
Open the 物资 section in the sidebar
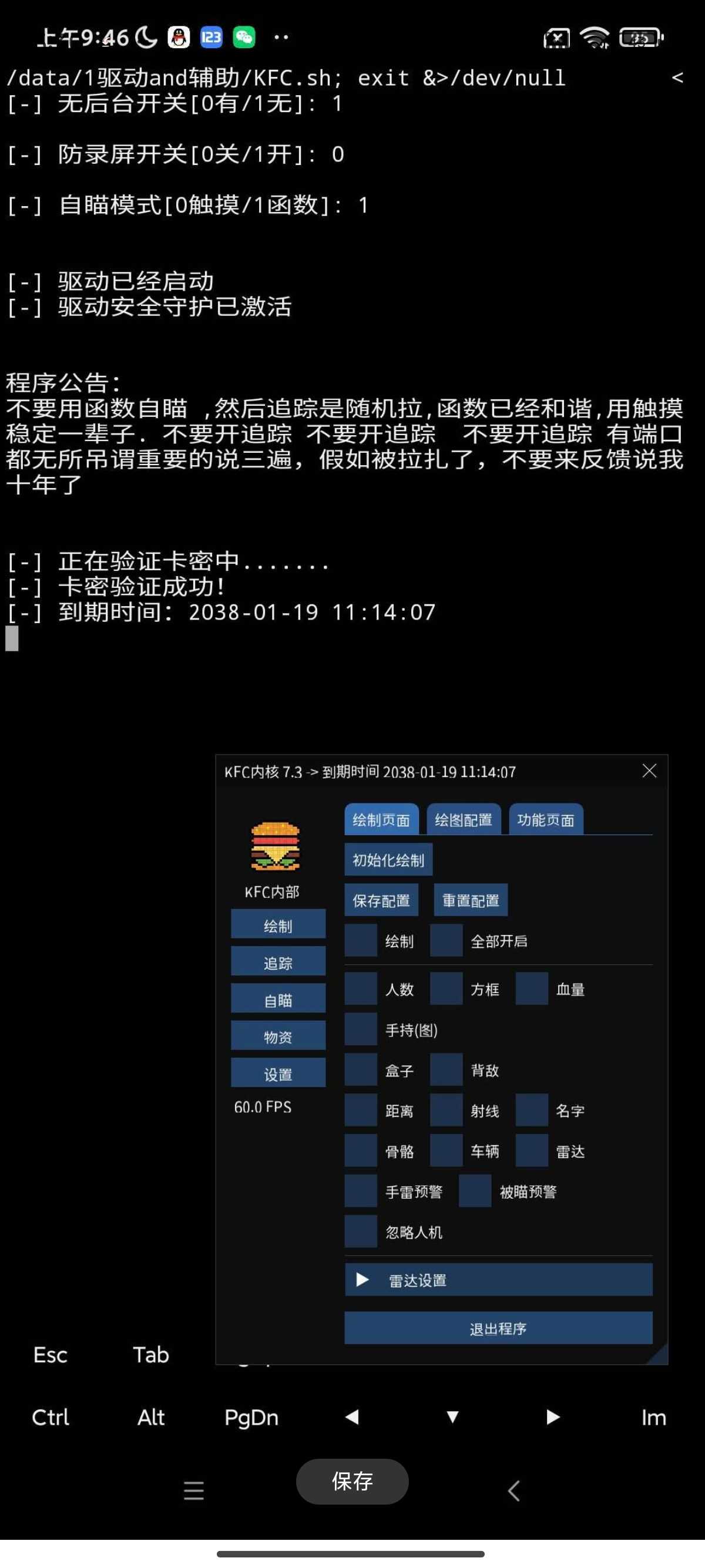click(278, 1037)
